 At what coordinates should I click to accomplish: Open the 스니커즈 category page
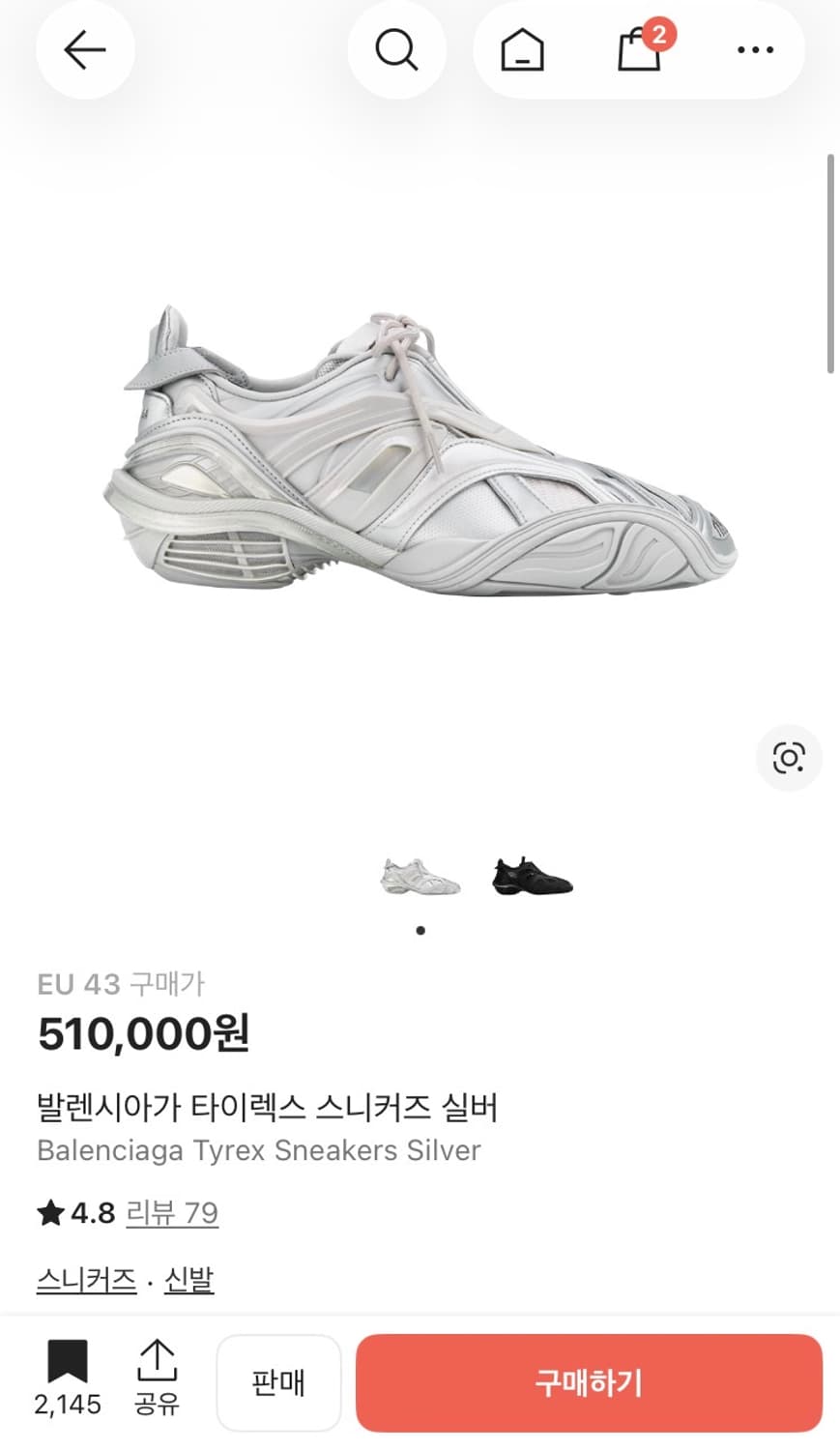point(85,1278)
